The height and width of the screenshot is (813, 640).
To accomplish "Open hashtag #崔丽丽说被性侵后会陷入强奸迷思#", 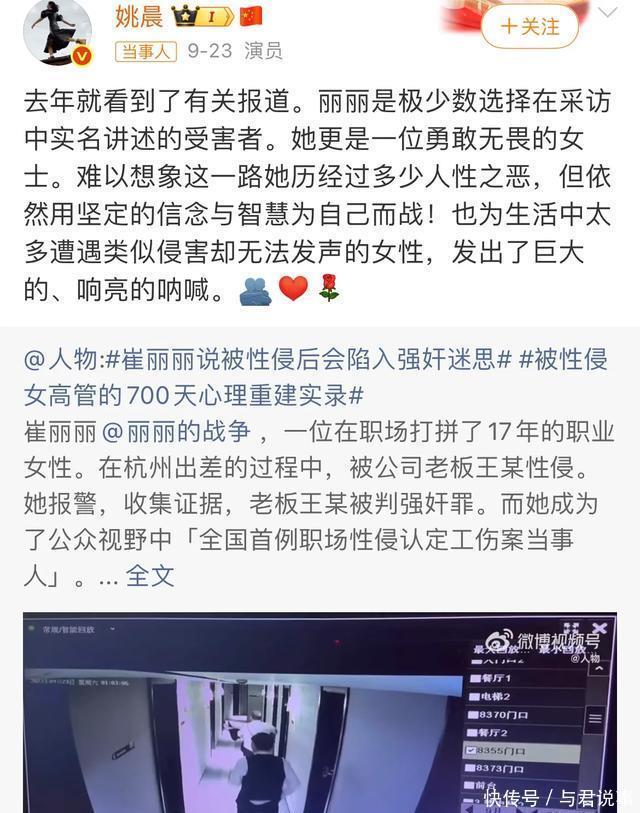I will [x=309, y=359].
